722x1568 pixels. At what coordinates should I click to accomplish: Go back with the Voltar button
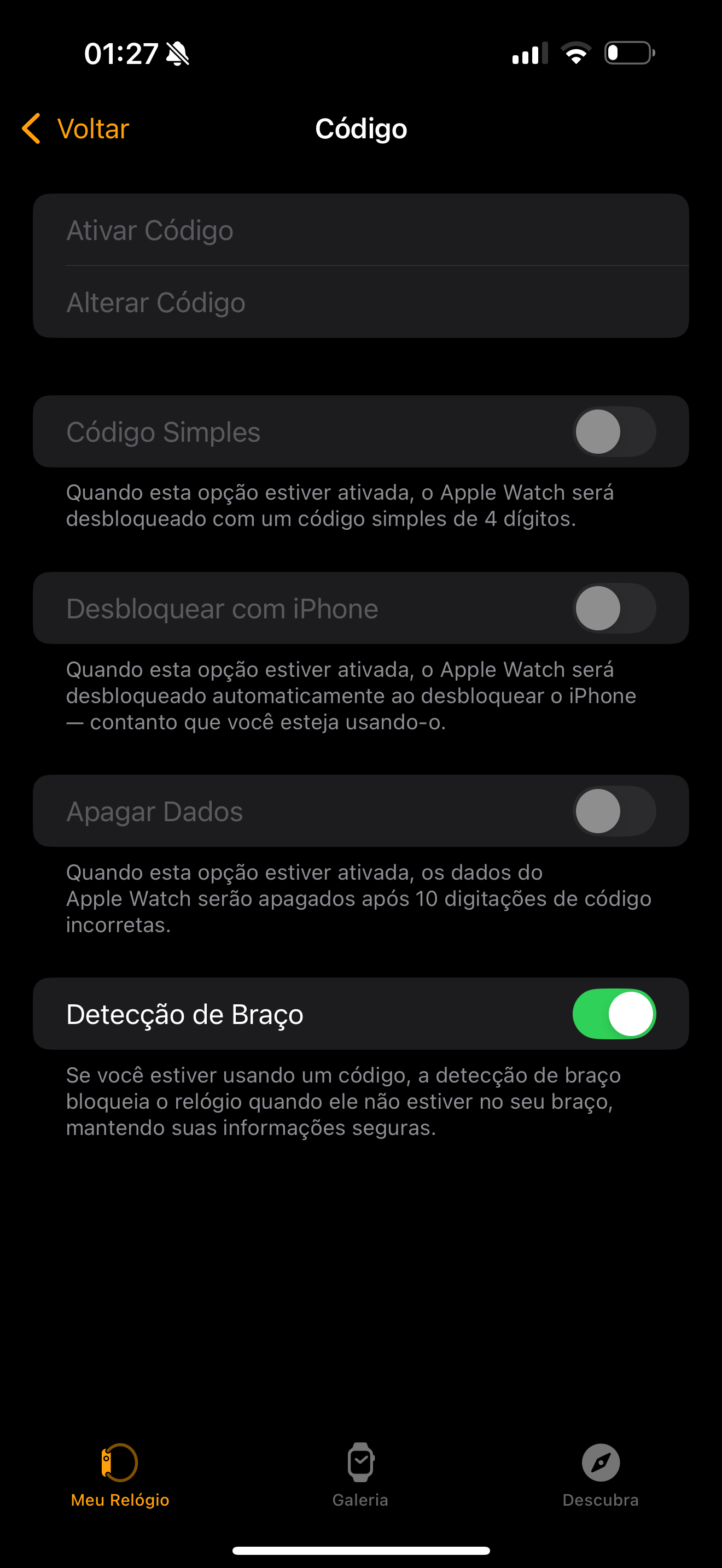tap(75, 129)
